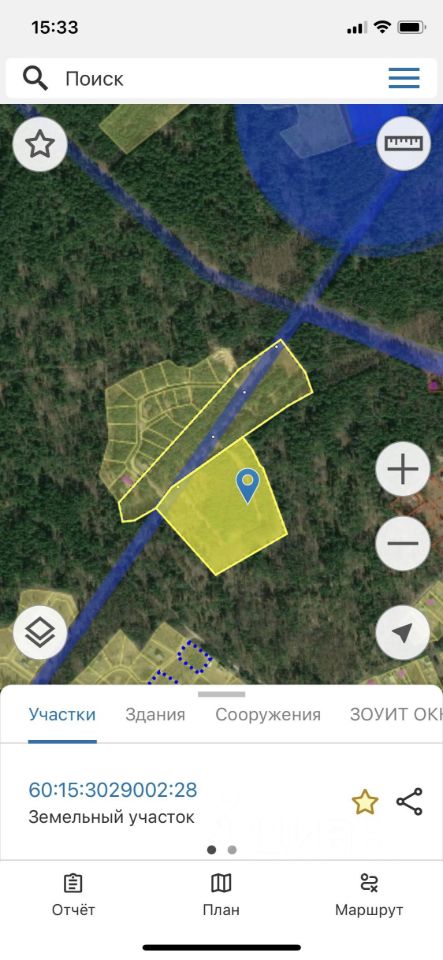Switch to the Сооружения tab
This screenshot has height=960, width=443.
[x=268, y=714]
